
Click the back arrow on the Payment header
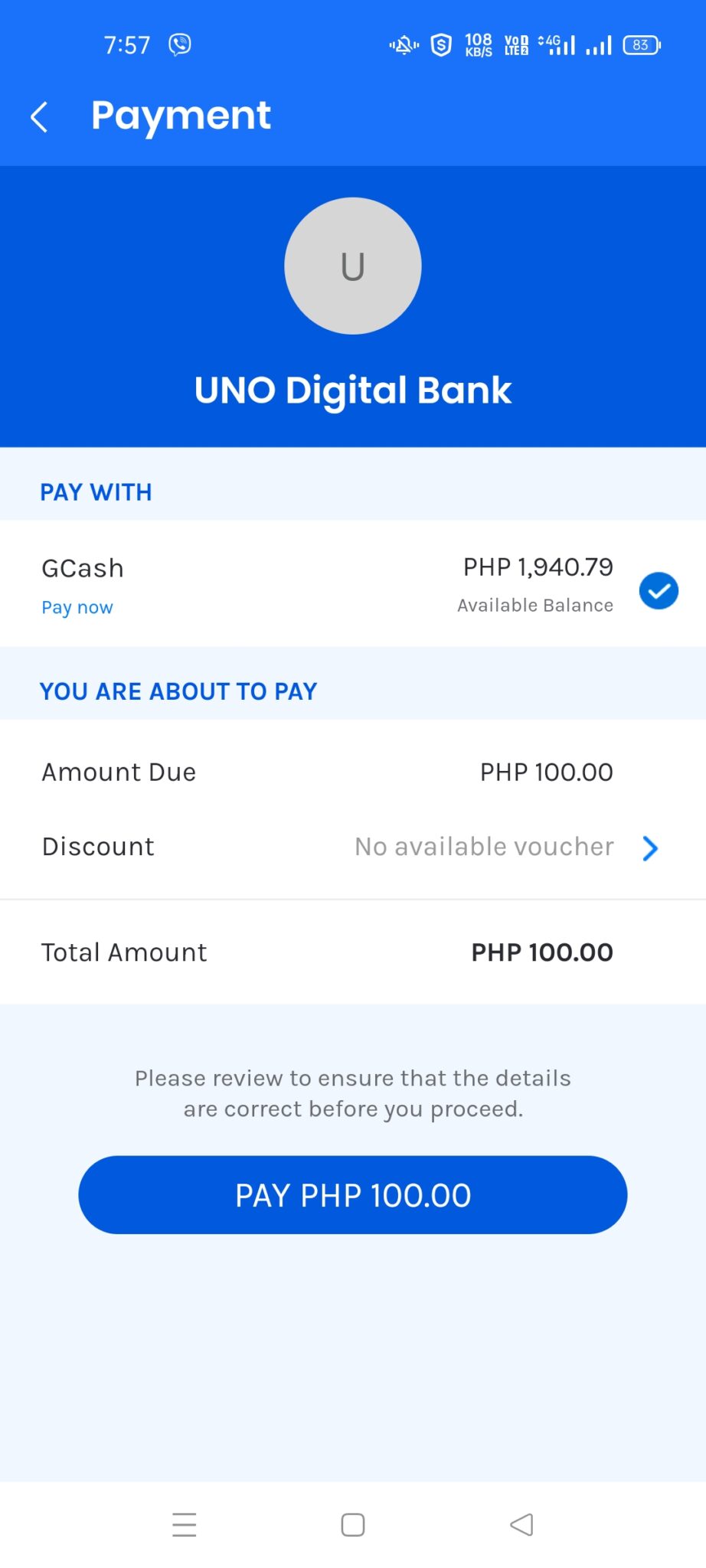39,116
